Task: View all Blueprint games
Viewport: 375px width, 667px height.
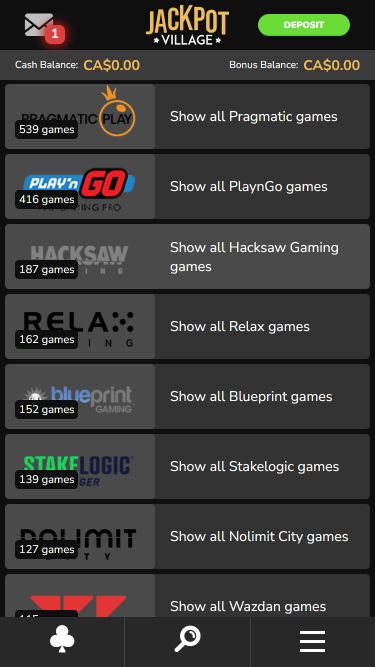Action: (x=188, y=396)
